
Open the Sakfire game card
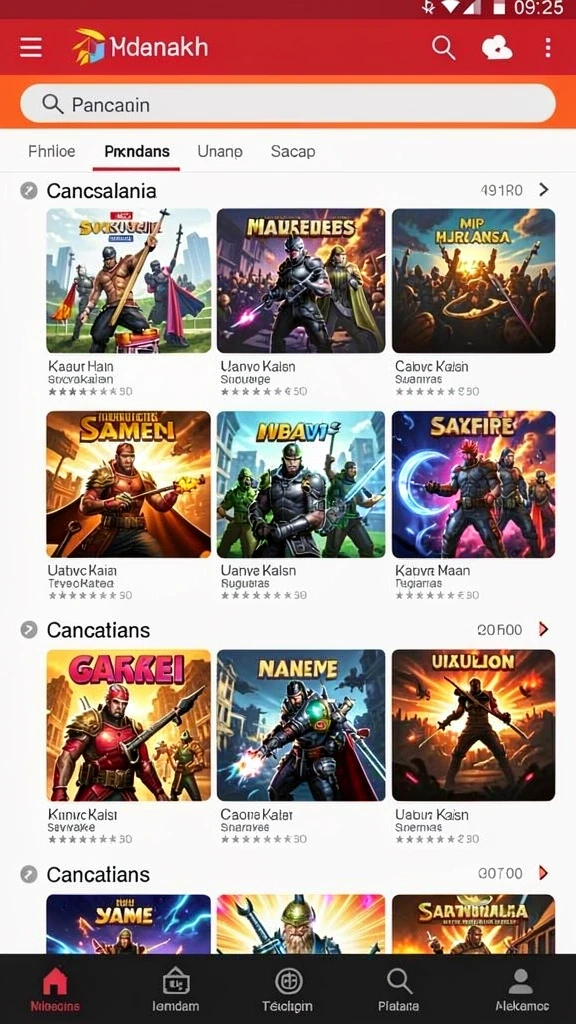click(x=473, y=505)
